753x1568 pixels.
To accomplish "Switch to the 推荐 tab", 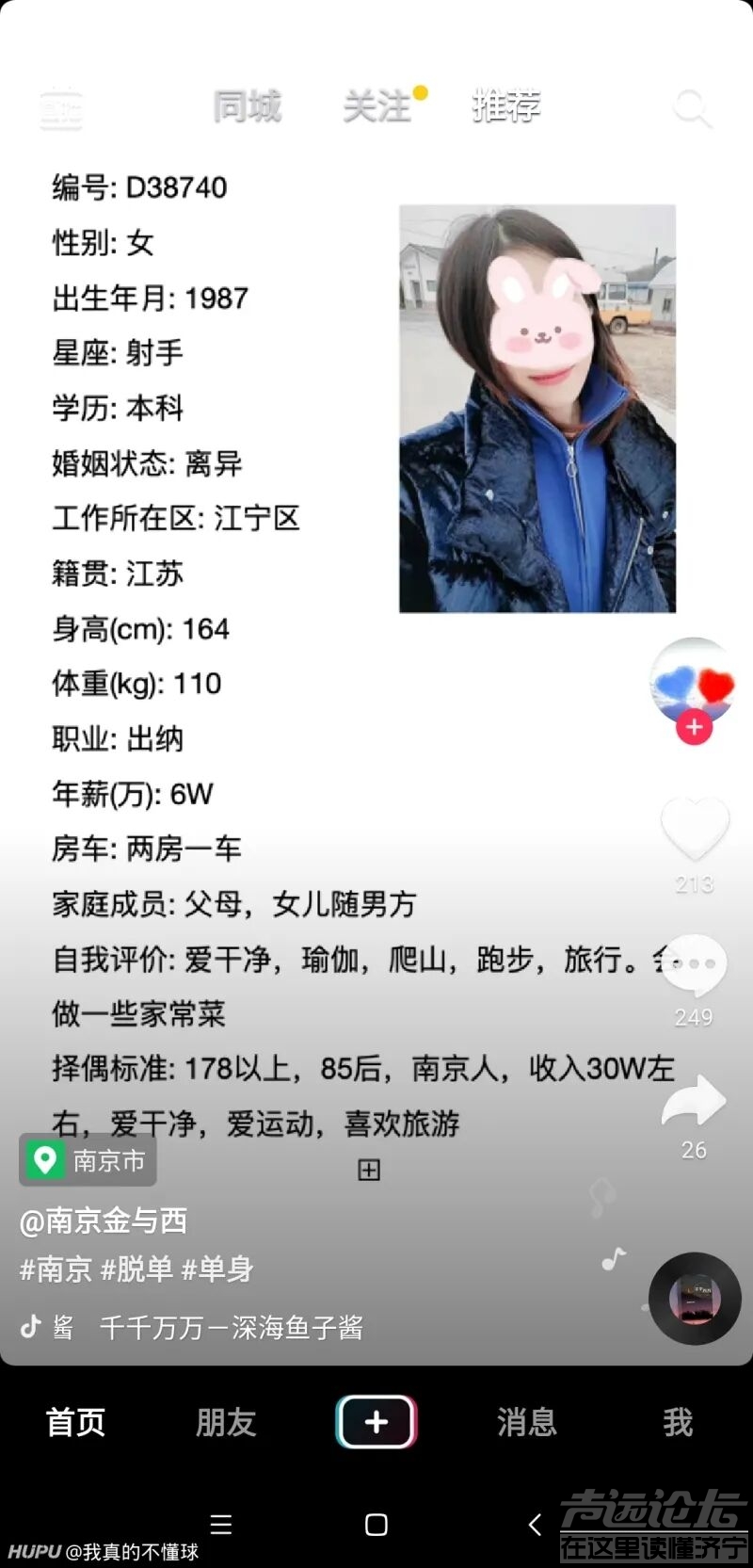I will [x=506, y=105].
